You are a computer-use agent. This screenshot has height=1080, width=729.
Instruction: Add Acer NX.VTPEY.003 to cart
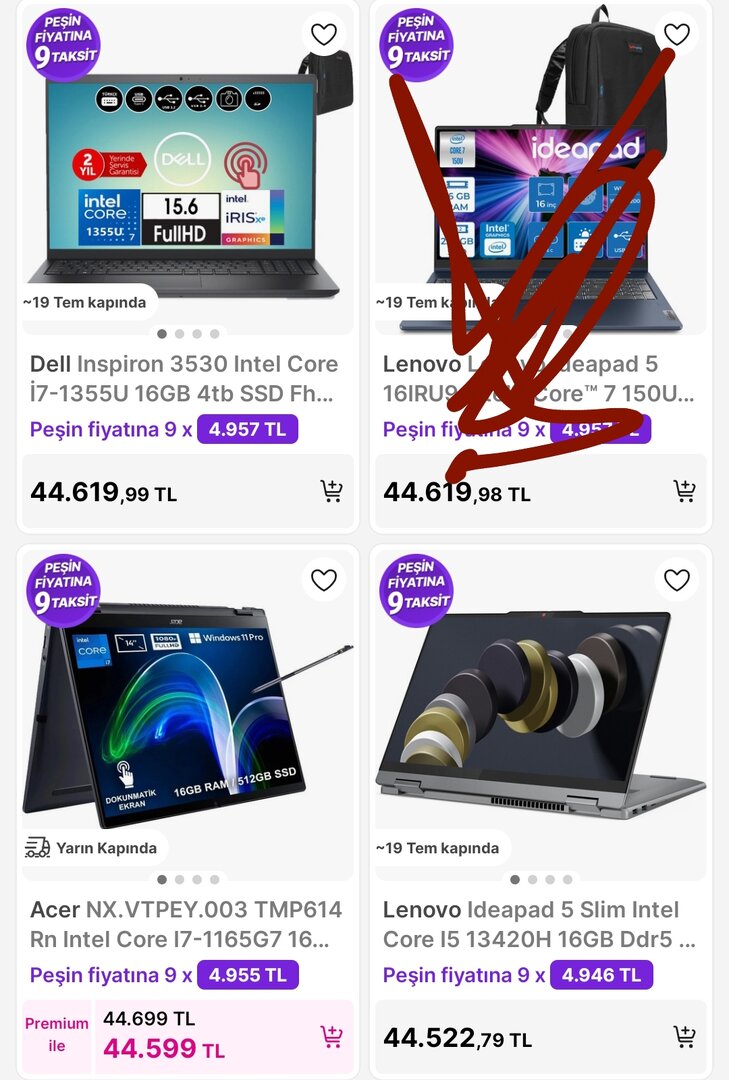(x=331, y=1037)
